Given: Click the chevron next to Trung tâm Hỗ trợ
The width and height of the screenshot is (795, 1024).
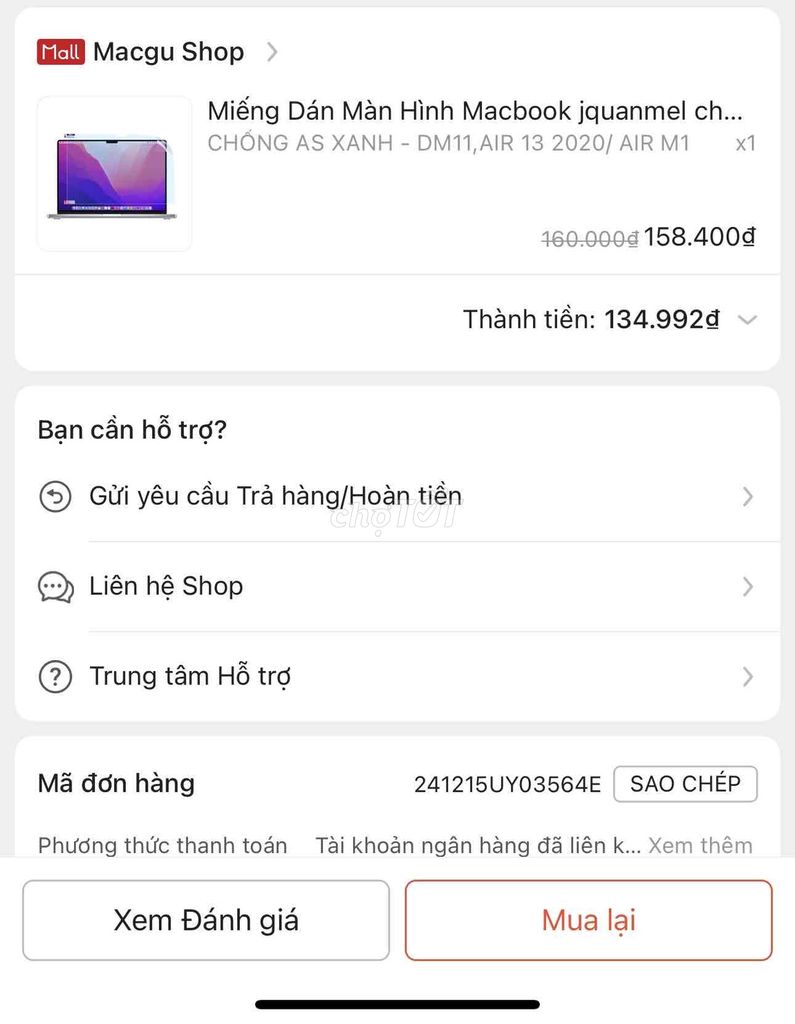Looking at the screenshot, I should point(748,677).
